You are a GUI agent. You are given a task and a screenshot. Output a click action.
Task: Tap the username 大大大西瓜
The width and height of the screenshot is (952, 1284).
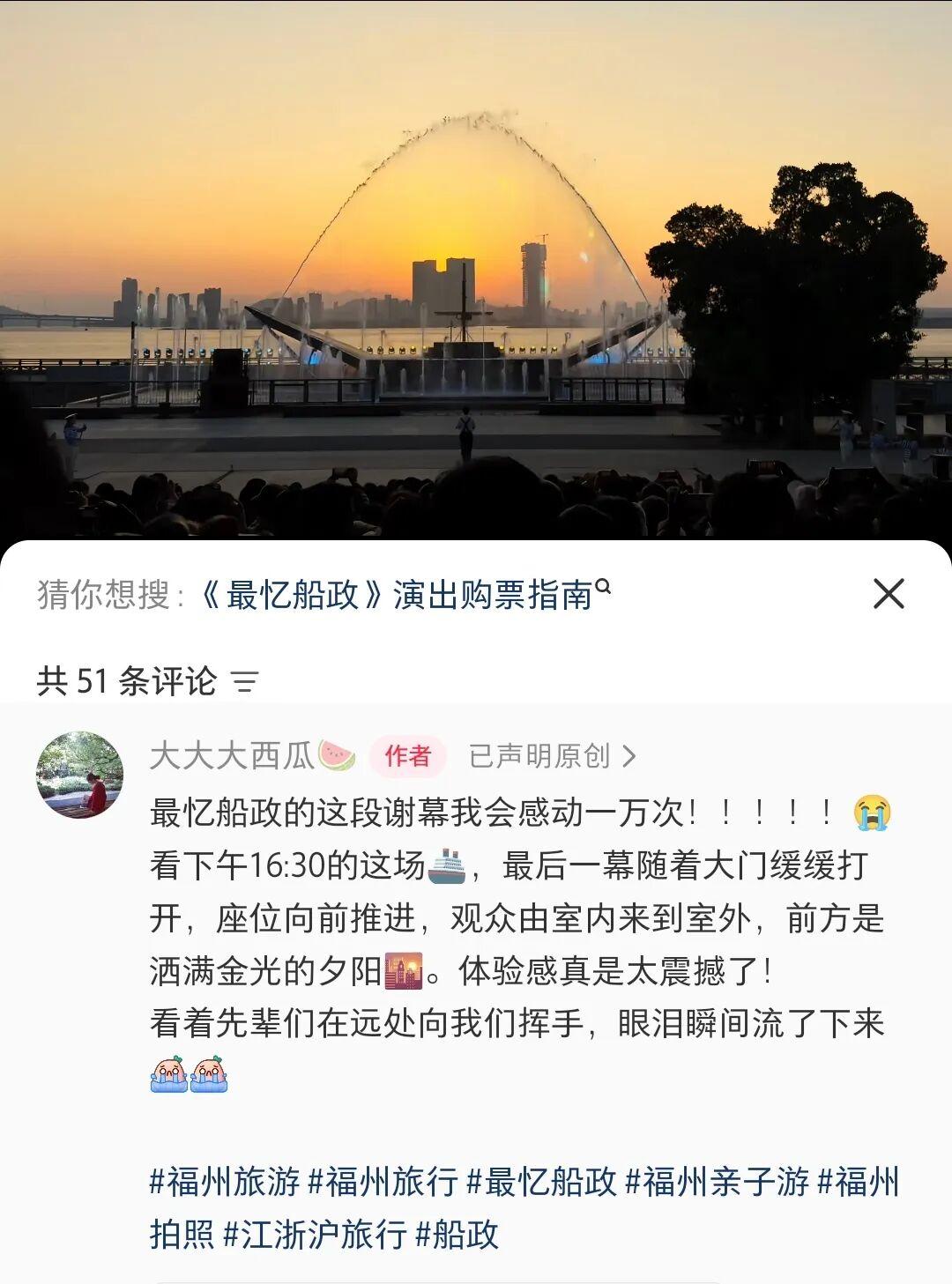coord(231,756)
